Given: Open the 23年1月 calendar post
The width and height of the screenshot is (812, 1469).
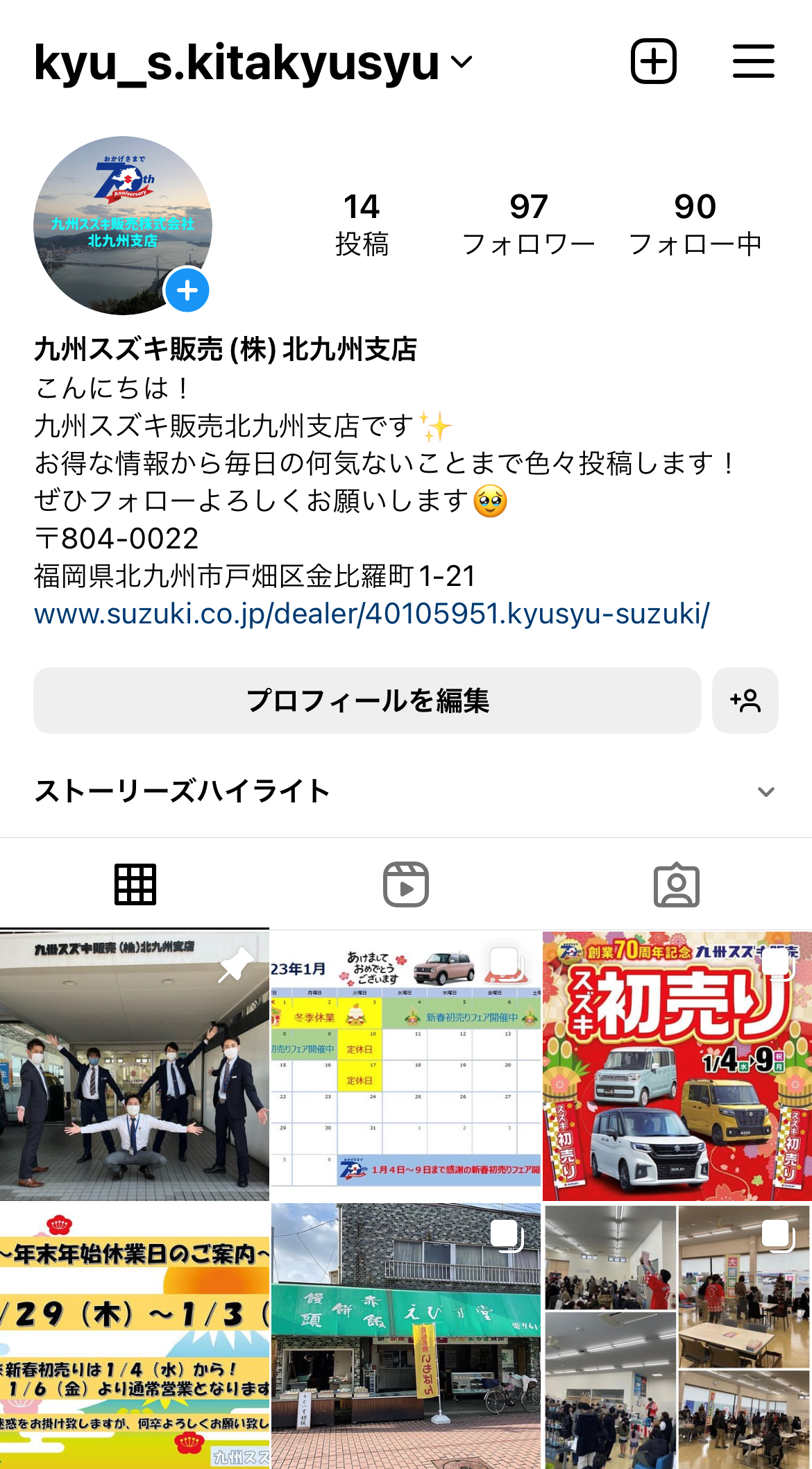Looking at the screenshot, I should [x=406, y=1066].
